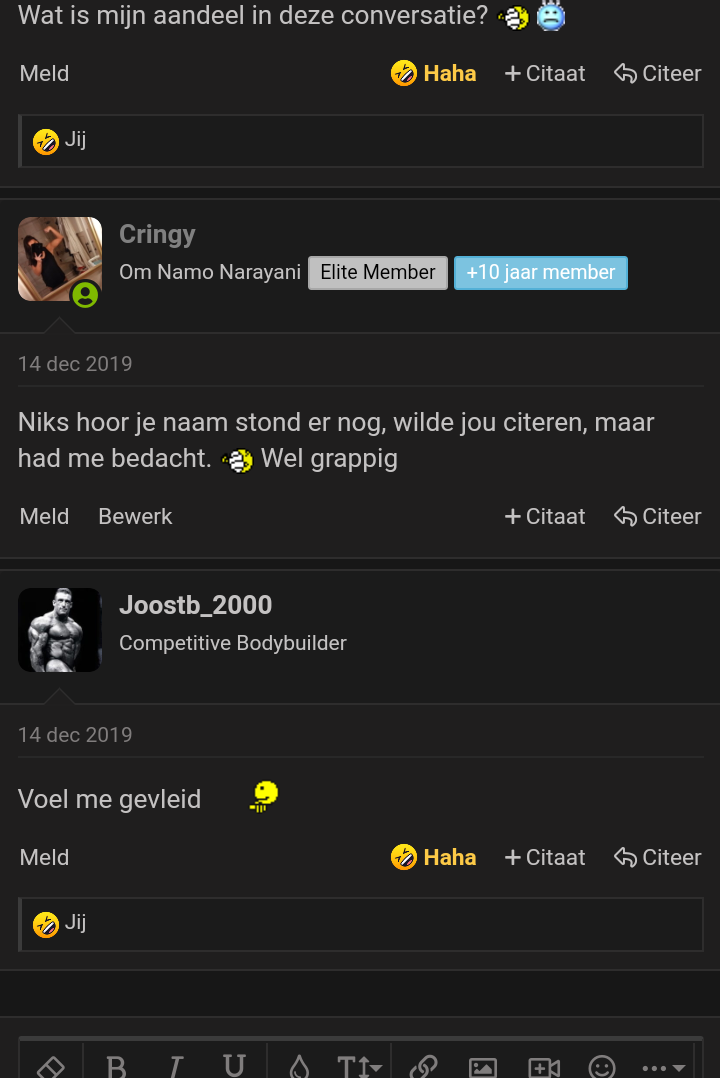Image resolution: width=720 pixels, height=1078 pixels.
Task: Reply quoting Cringy's post with Citeer
Action: click(x=658, y=517)
